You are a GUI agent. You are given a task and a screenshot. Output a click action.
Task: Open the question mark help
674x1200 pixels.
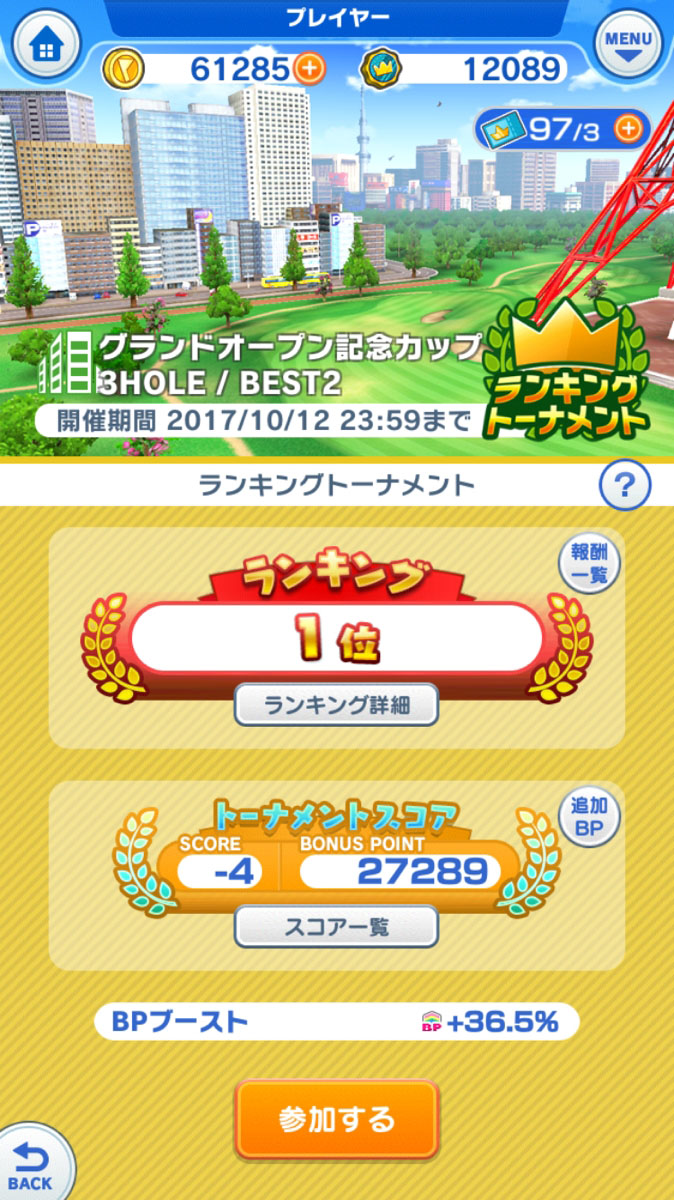624,487
